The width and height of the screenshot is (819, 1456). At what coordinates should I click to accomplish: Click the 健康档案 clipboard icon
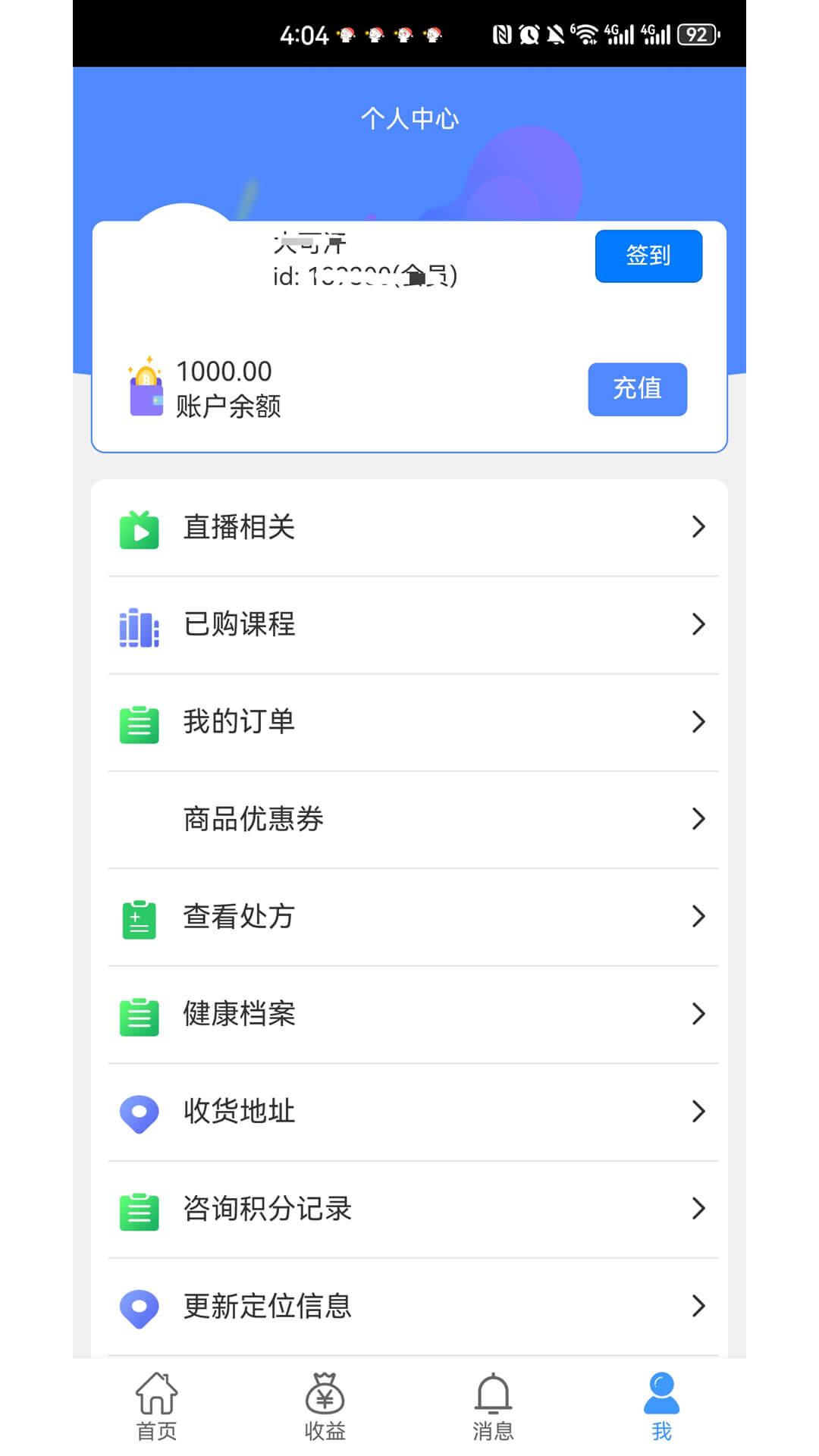pos(139,1015)
